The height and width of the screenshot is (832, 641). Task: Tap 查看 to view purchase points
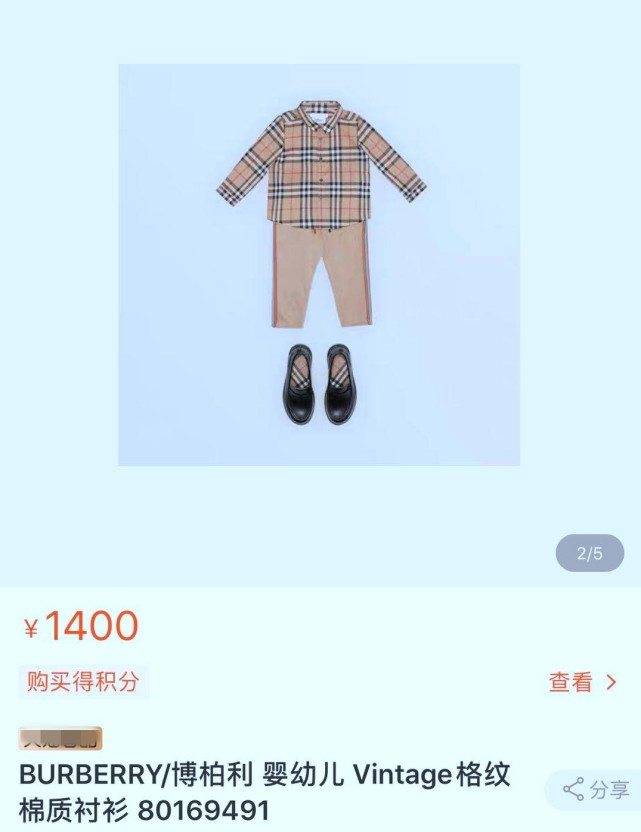(x=582, y=683)
